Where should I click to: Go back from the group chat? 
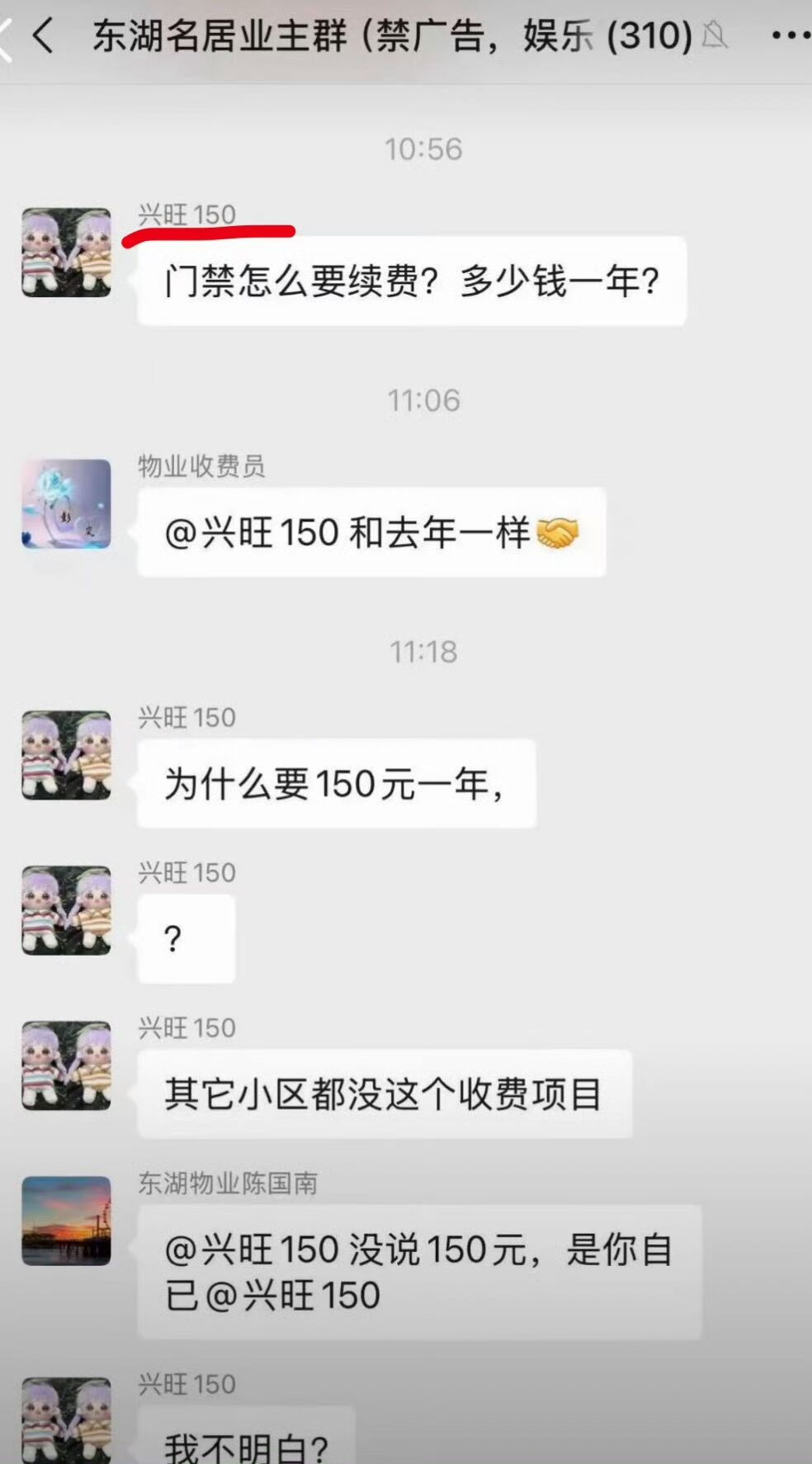[43, 36]
